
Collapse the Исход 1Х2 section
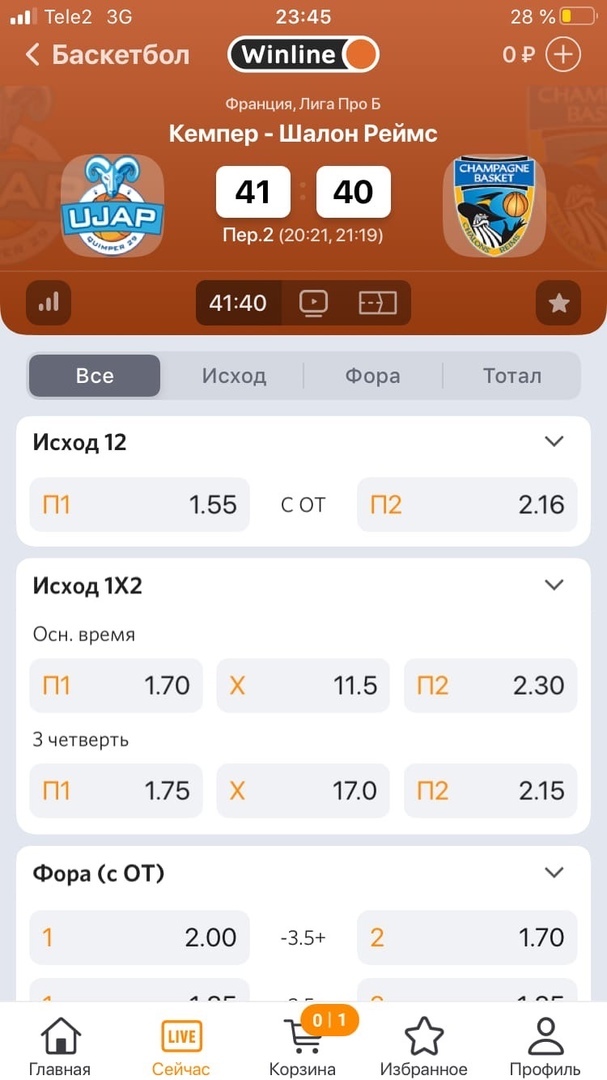point(554,585)
